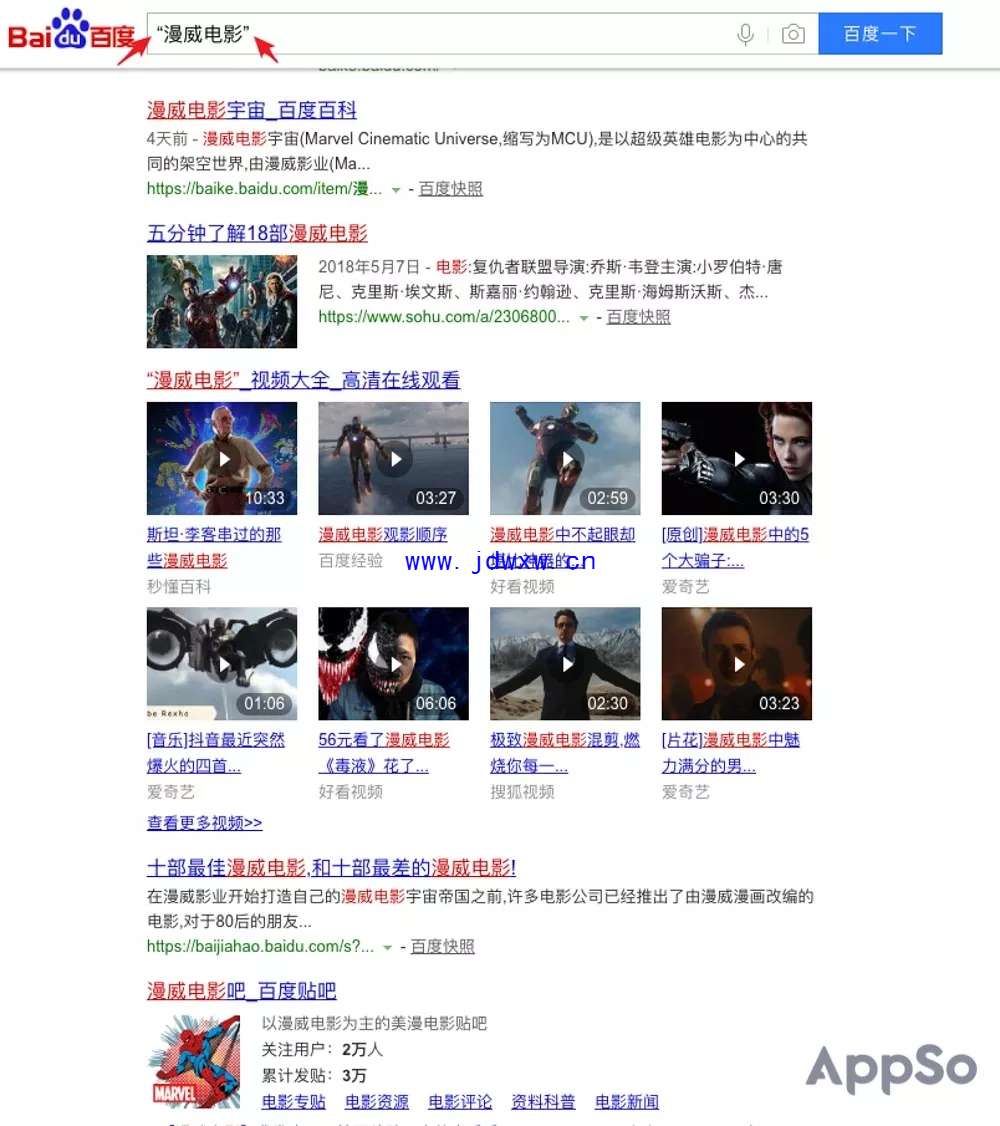This screenshot has height=1126, width=1000.
Task: Open the 电影资源 sub-link of the tieba
Action: click(377, 1102)
